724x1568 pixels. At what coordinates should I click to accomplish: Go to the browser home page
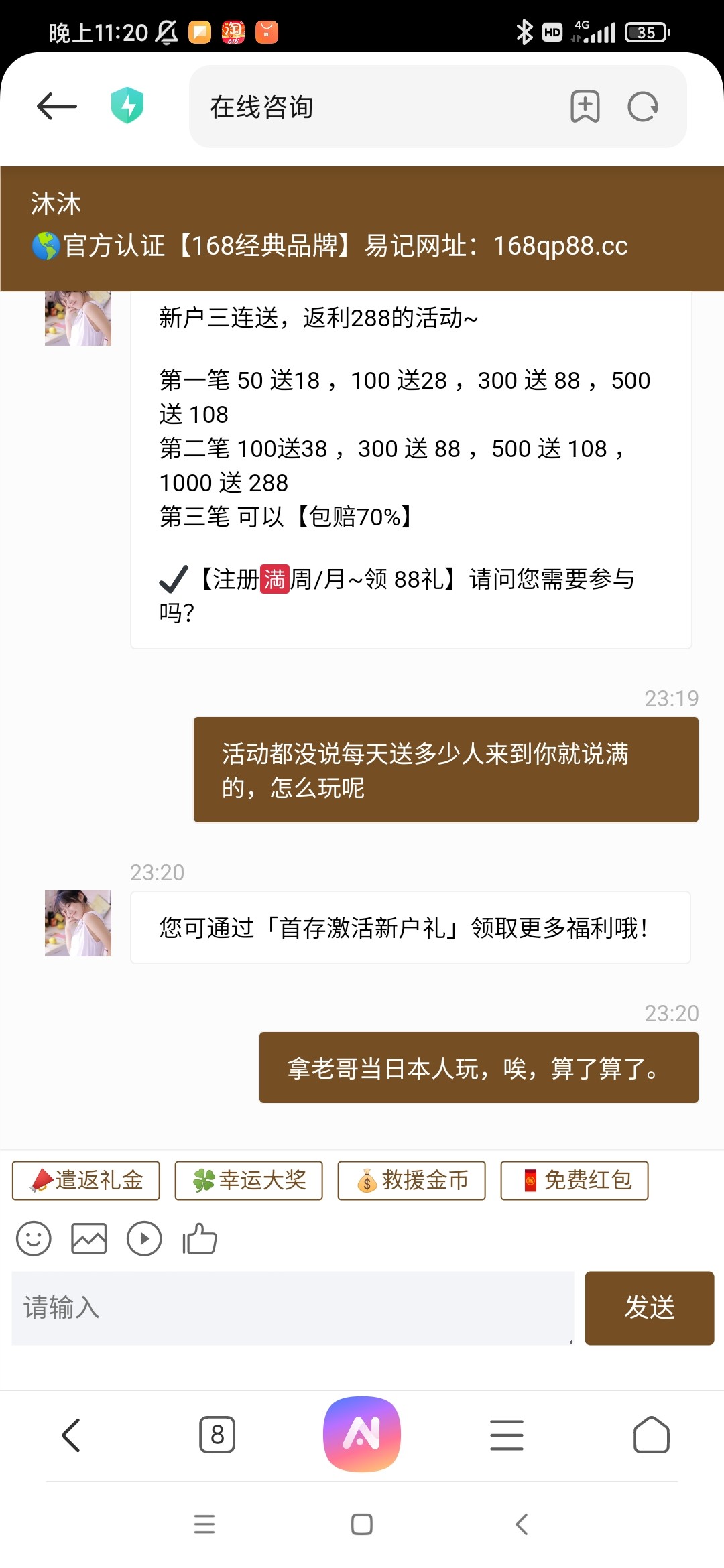(x=652, y=1435)
